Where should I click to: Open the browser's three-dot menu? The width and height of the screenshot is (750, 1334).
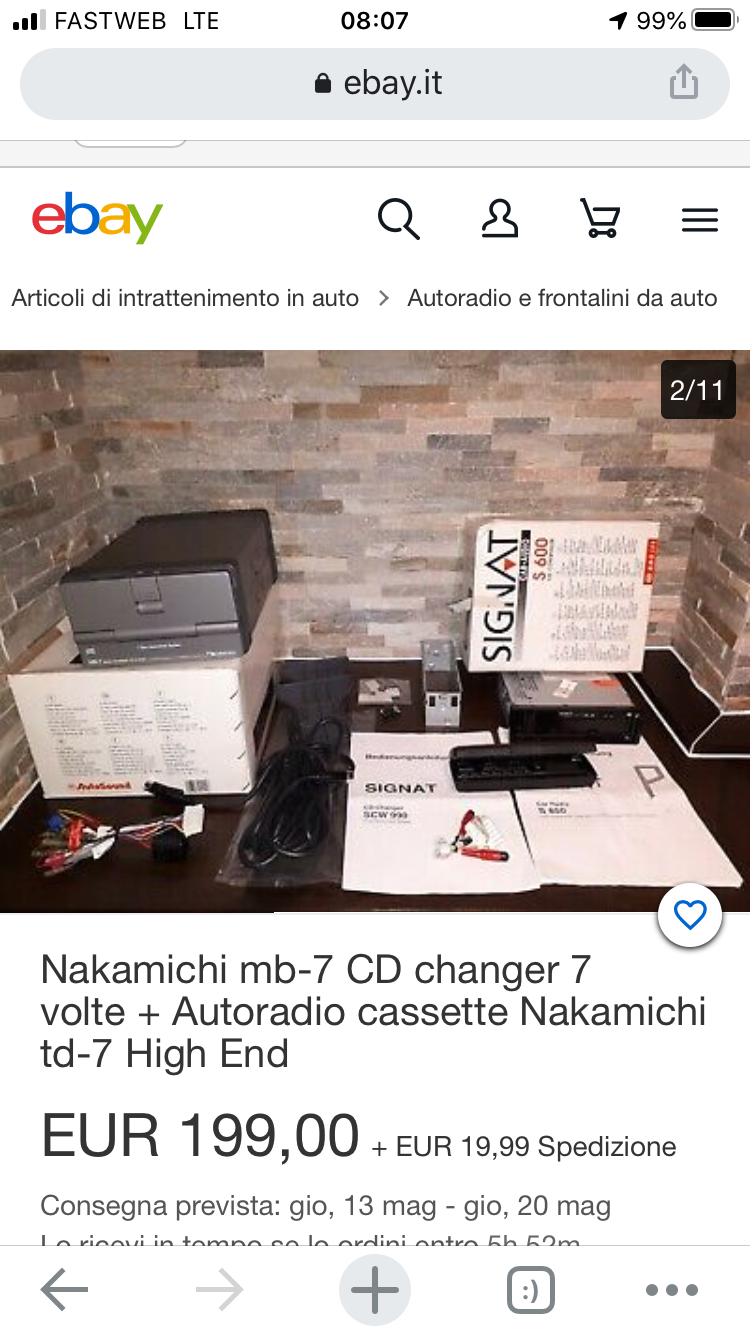coord(671,1290)
